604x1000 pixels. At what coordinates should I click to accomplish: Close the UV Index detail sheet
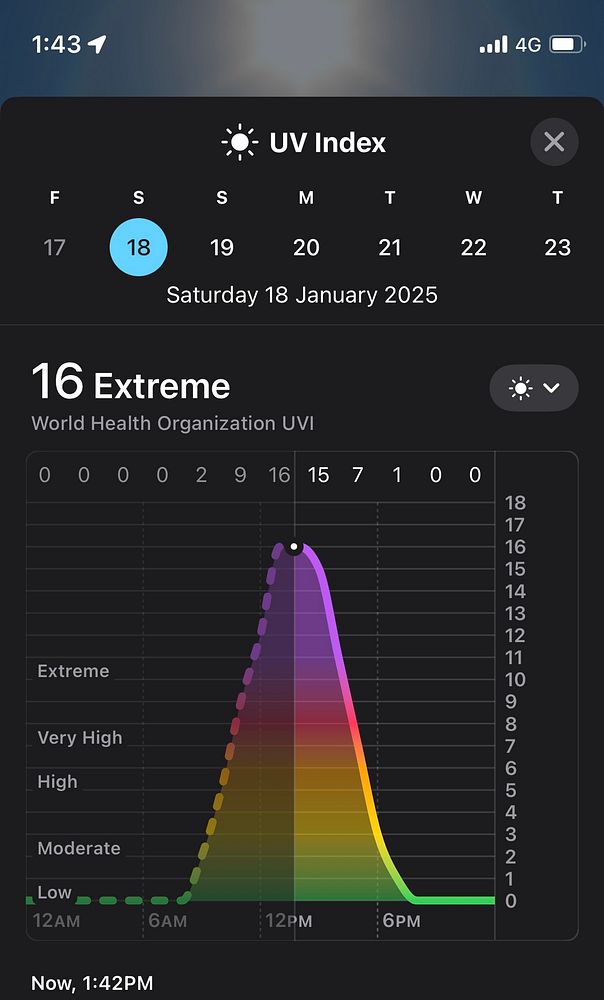[x=554, y=142]
